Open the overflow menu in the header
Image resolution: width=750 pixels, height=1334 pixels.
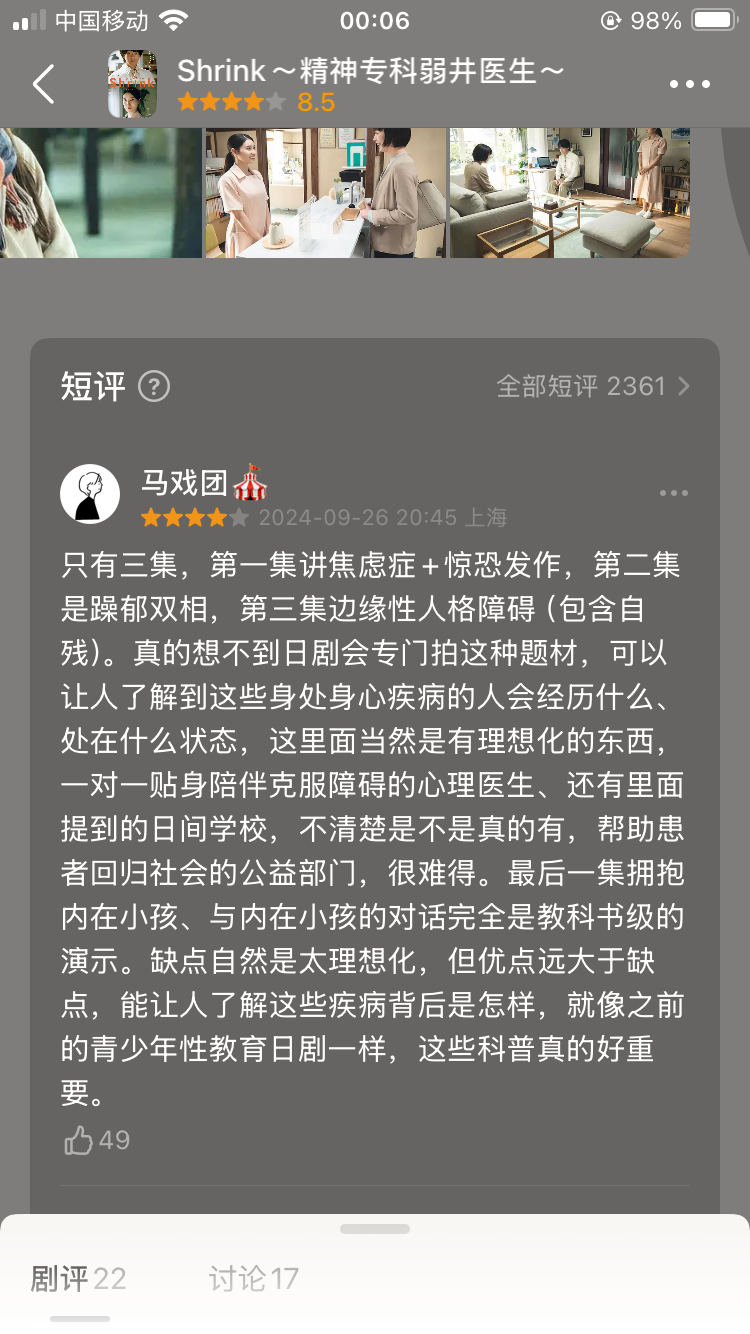[690, 85]
